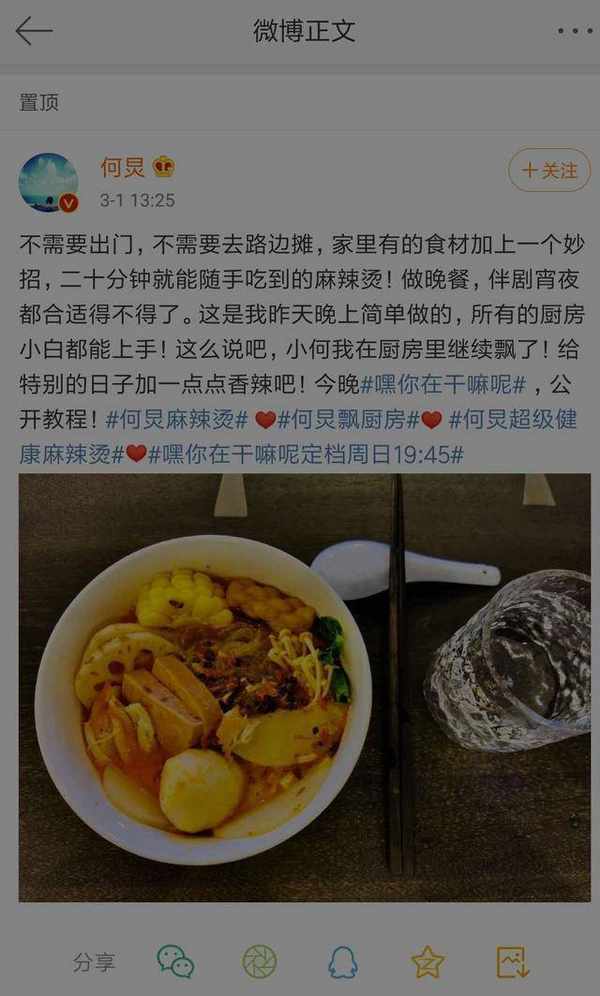This screenshot has height=996, width=600.
Task: Share the post to QQ
Action: 342,962
